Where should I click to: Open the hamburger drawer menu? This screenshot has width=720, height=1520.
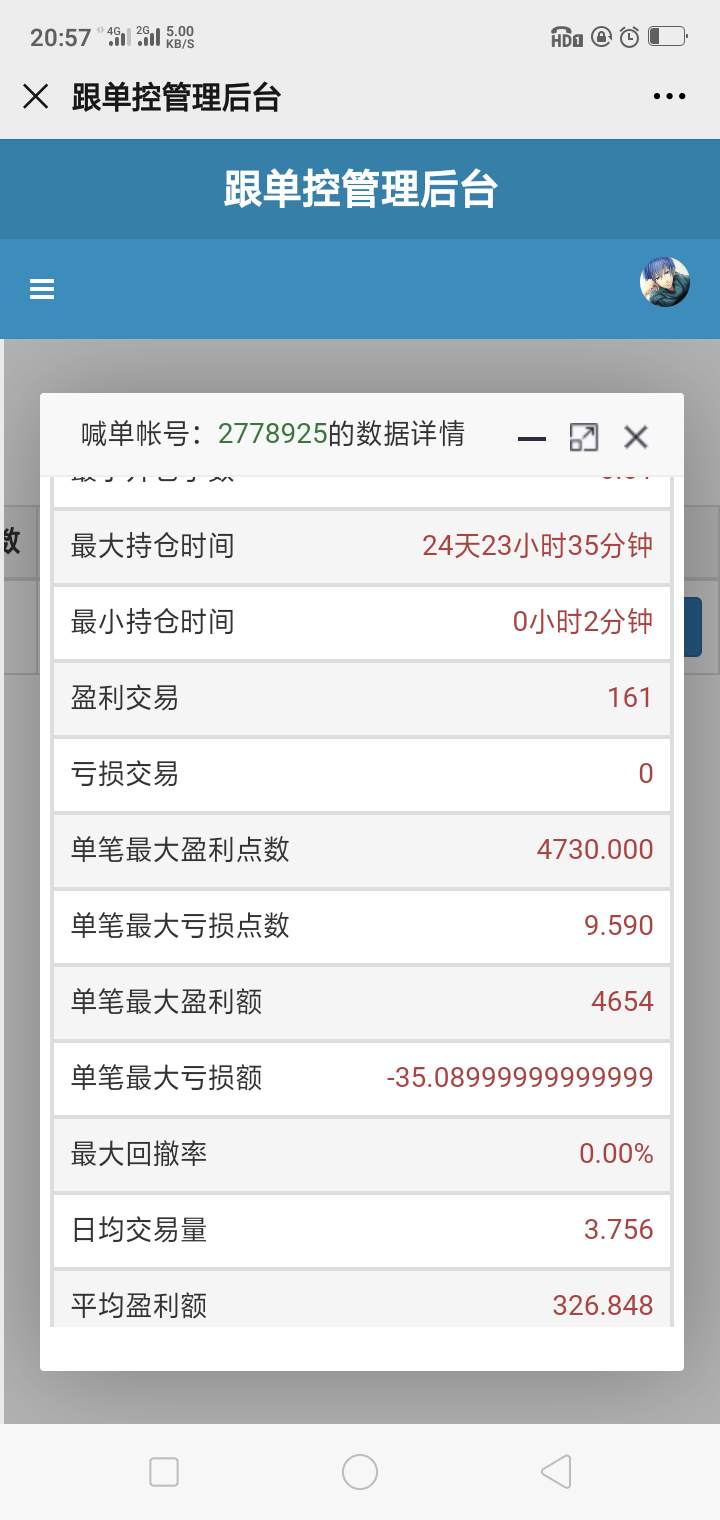tap(42, 289)
